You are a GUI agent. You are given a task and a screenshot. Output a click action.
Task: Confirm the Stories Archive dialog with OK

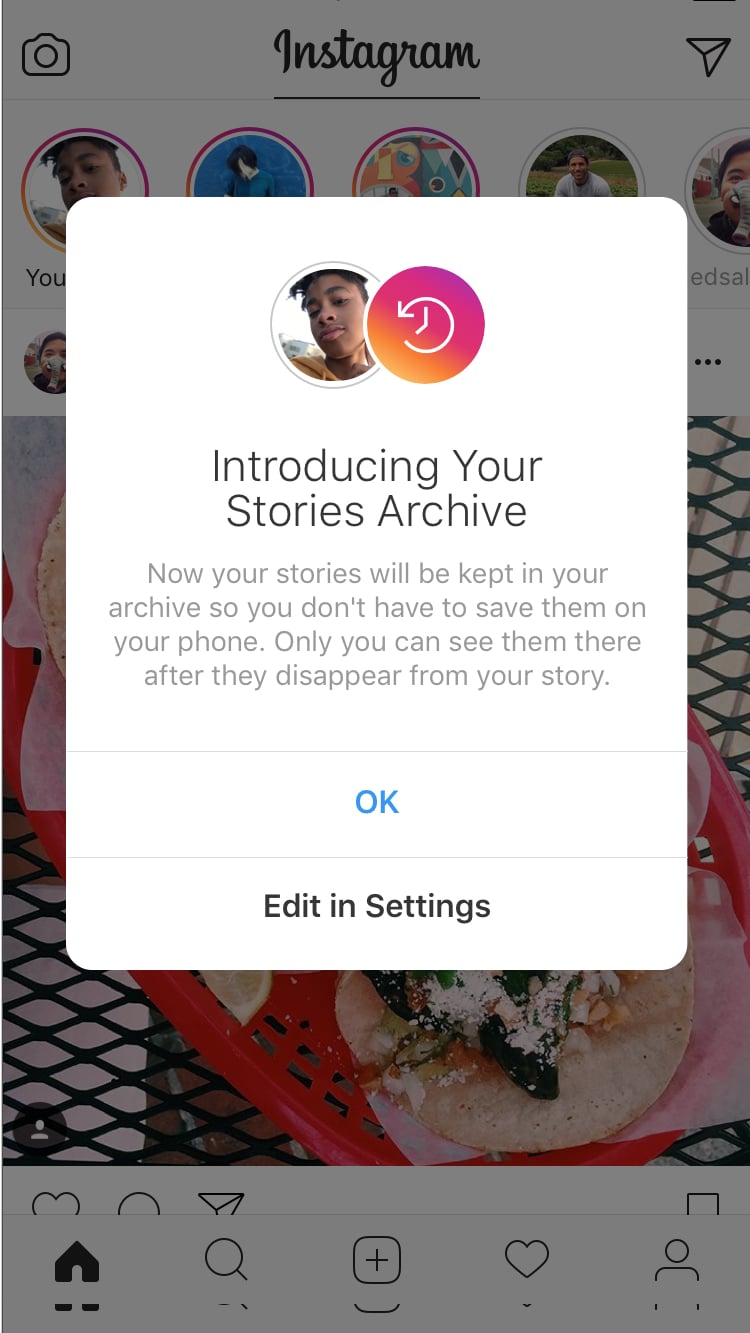(x=376, y=802)
